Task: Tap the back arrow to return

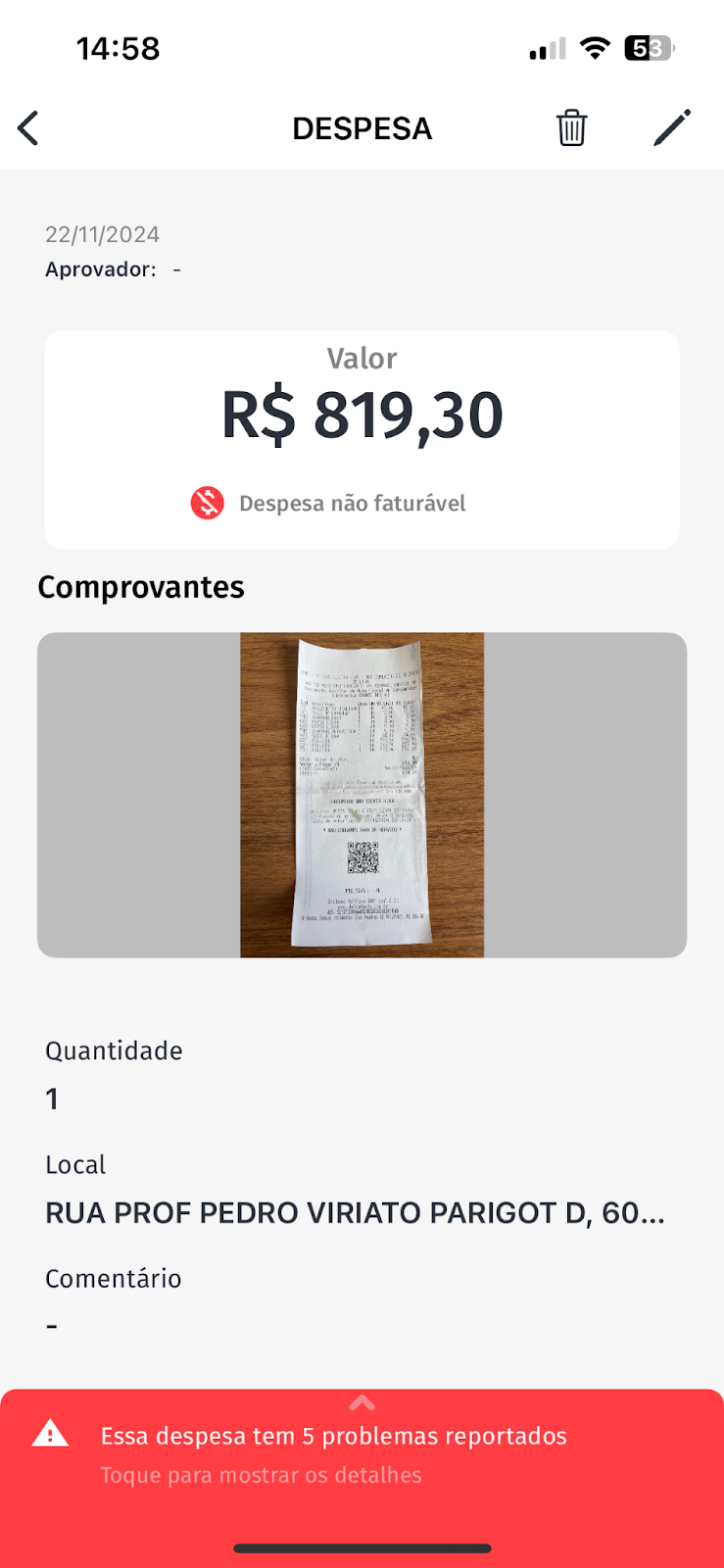Action: pos(27,127)
